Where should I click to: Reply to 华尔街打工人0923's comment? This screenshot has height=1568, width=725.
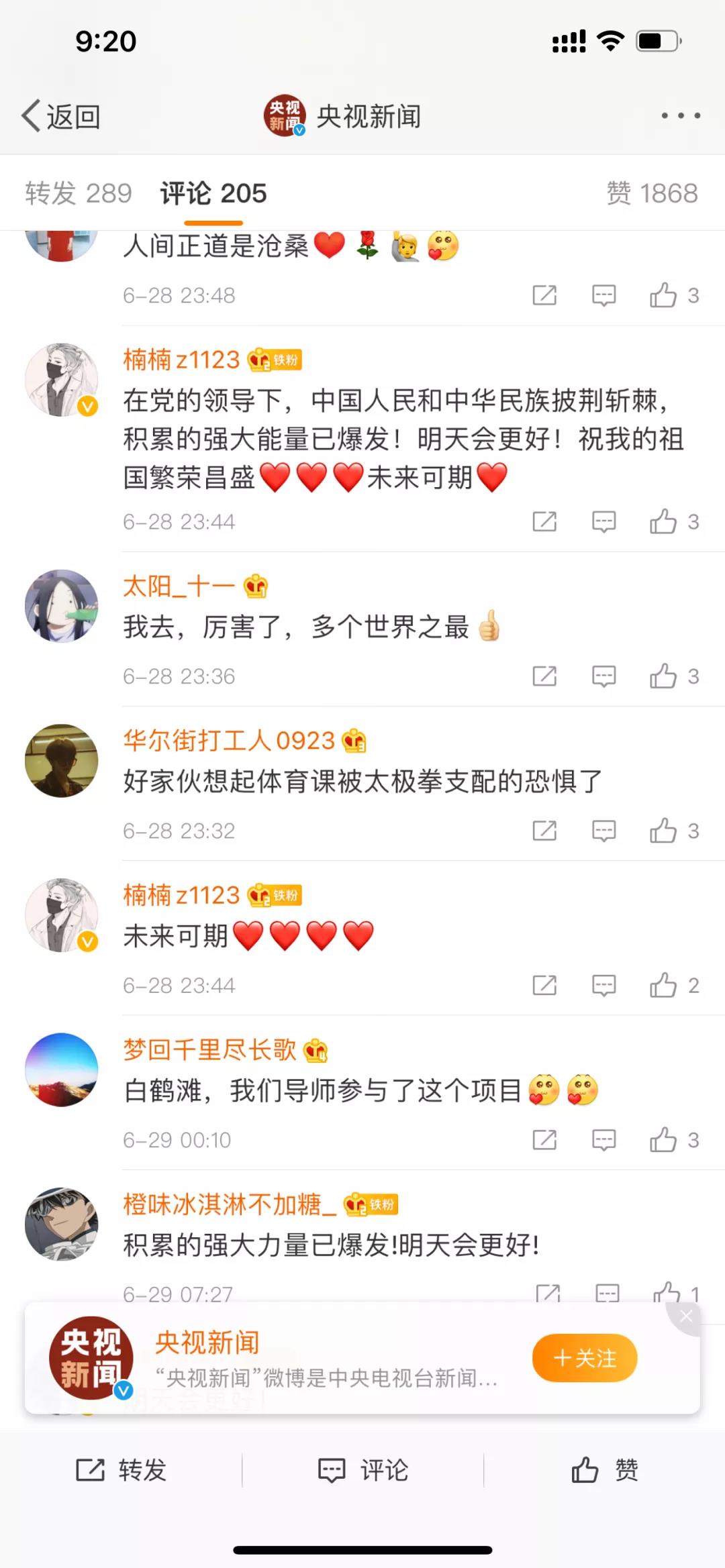(x=603, y=831)
